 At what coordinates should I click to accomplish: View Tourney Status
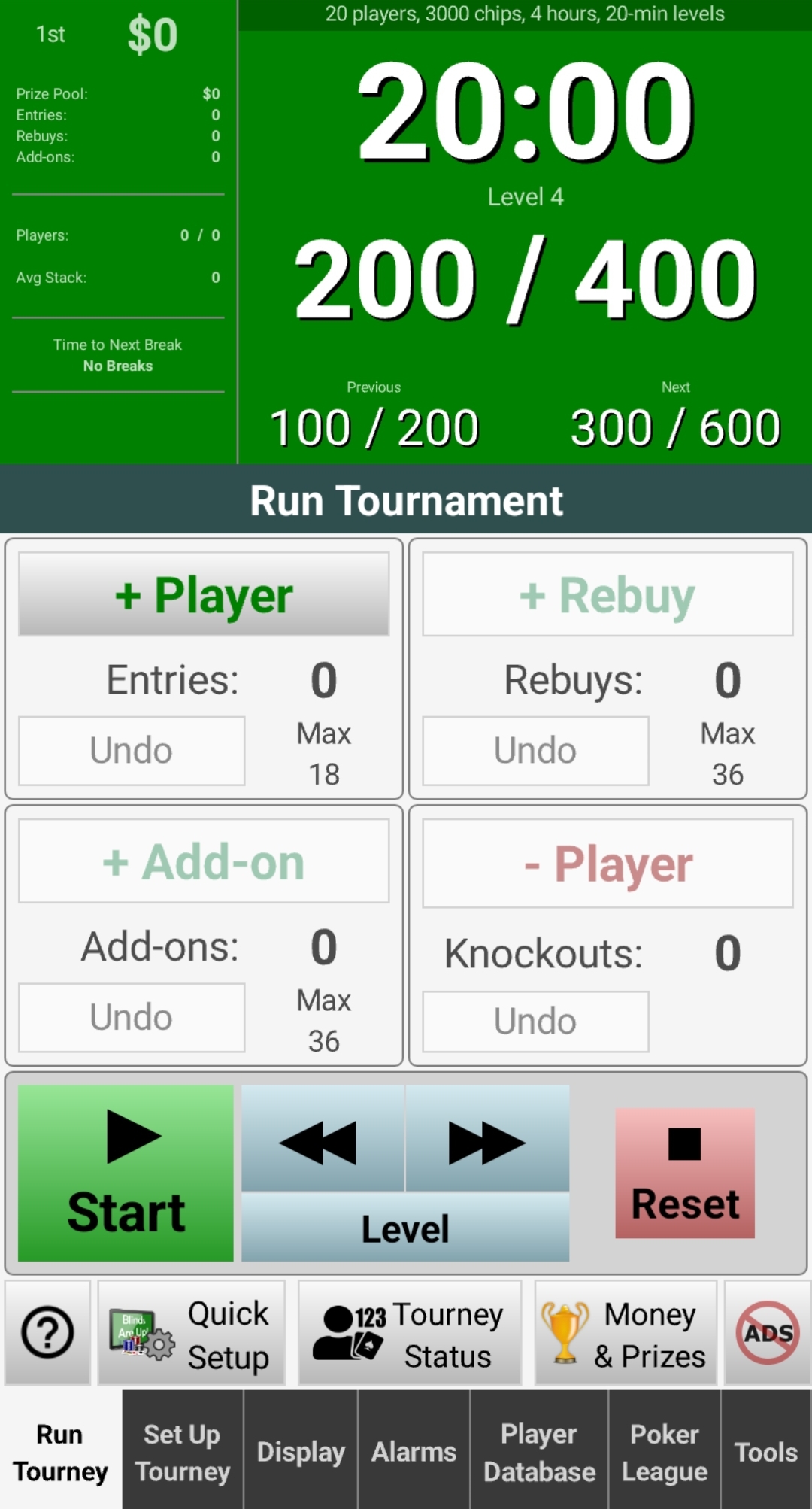[410, 1333]
